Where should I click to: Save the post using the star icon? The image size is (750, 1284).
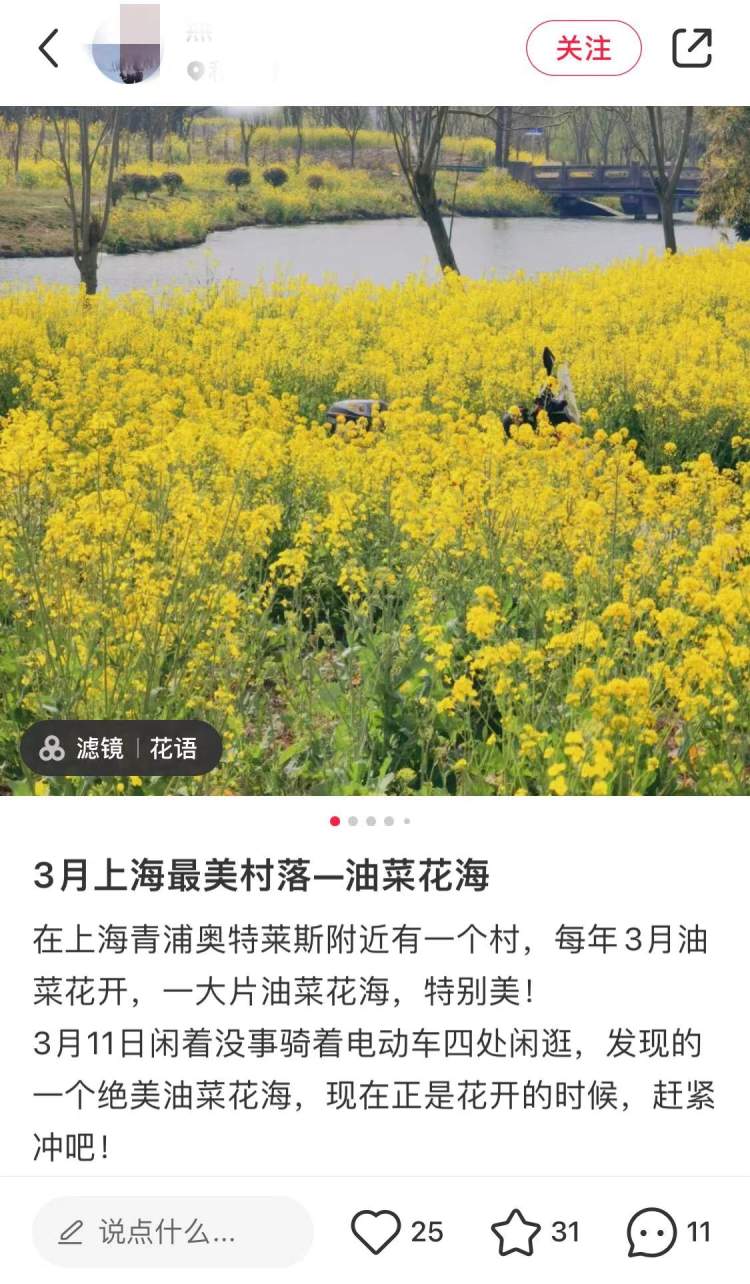point(516,1232)
